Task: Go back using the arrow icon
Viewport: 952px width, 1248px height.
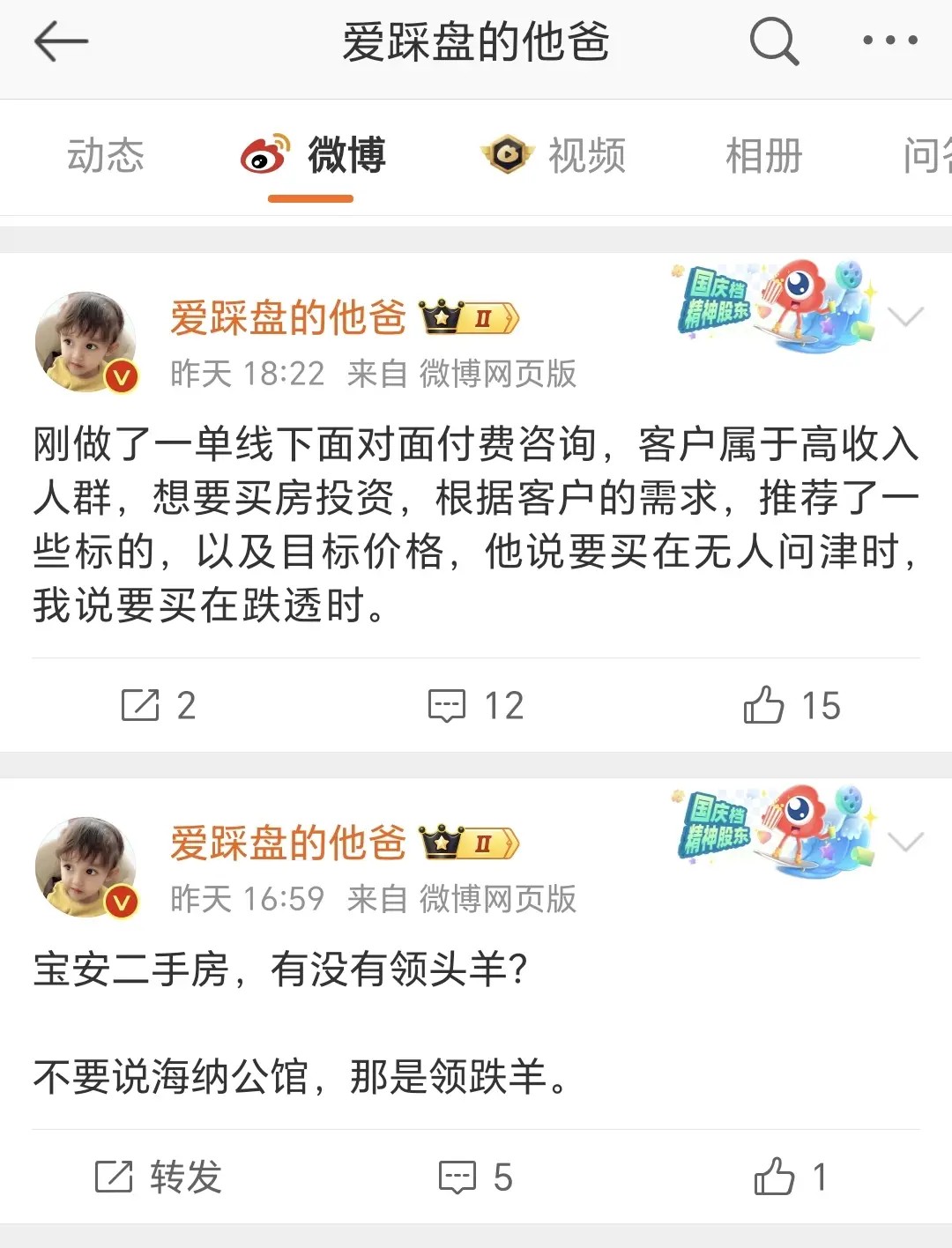Action: (x=60, y=41)
